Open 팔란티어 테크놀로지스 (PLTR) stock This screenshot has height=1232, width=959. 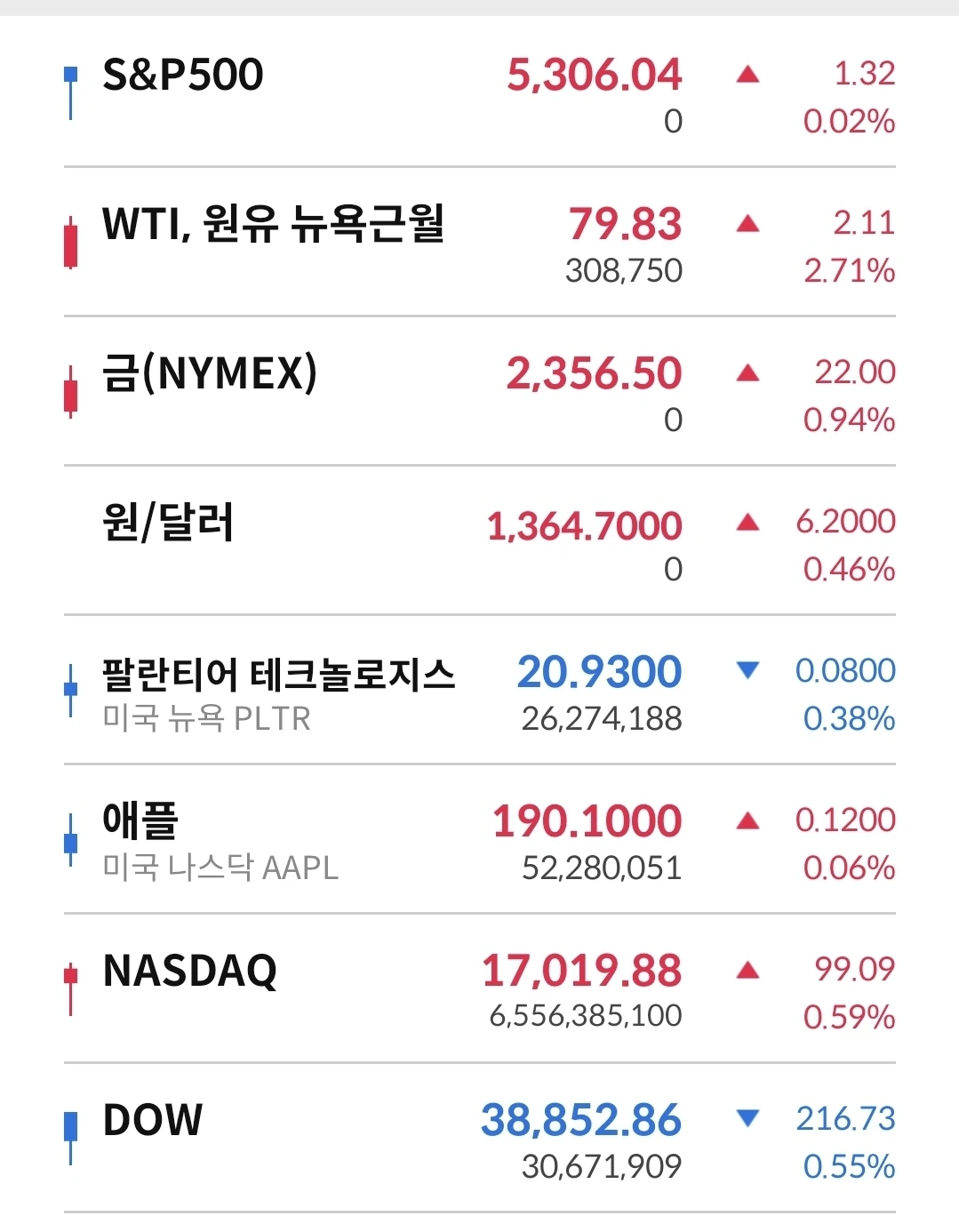[278, 676]
